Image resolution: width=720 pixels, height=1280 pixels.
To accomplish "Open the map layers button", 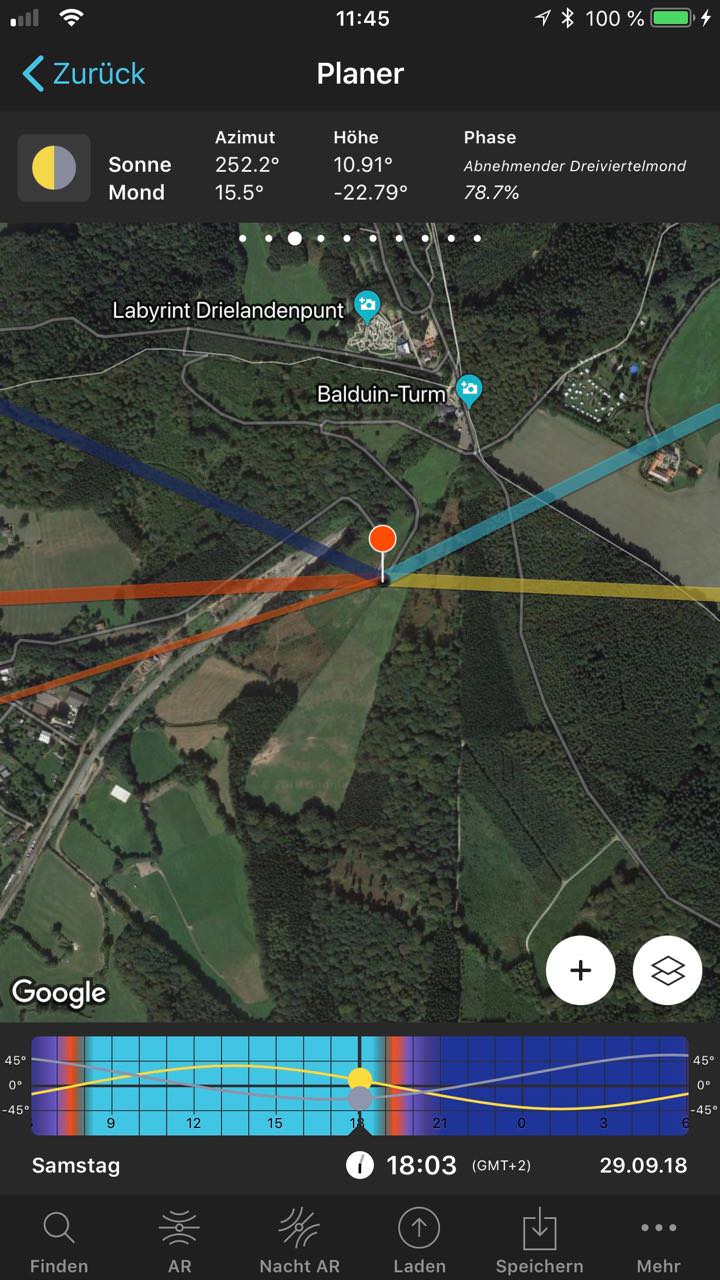I will 667,970.
